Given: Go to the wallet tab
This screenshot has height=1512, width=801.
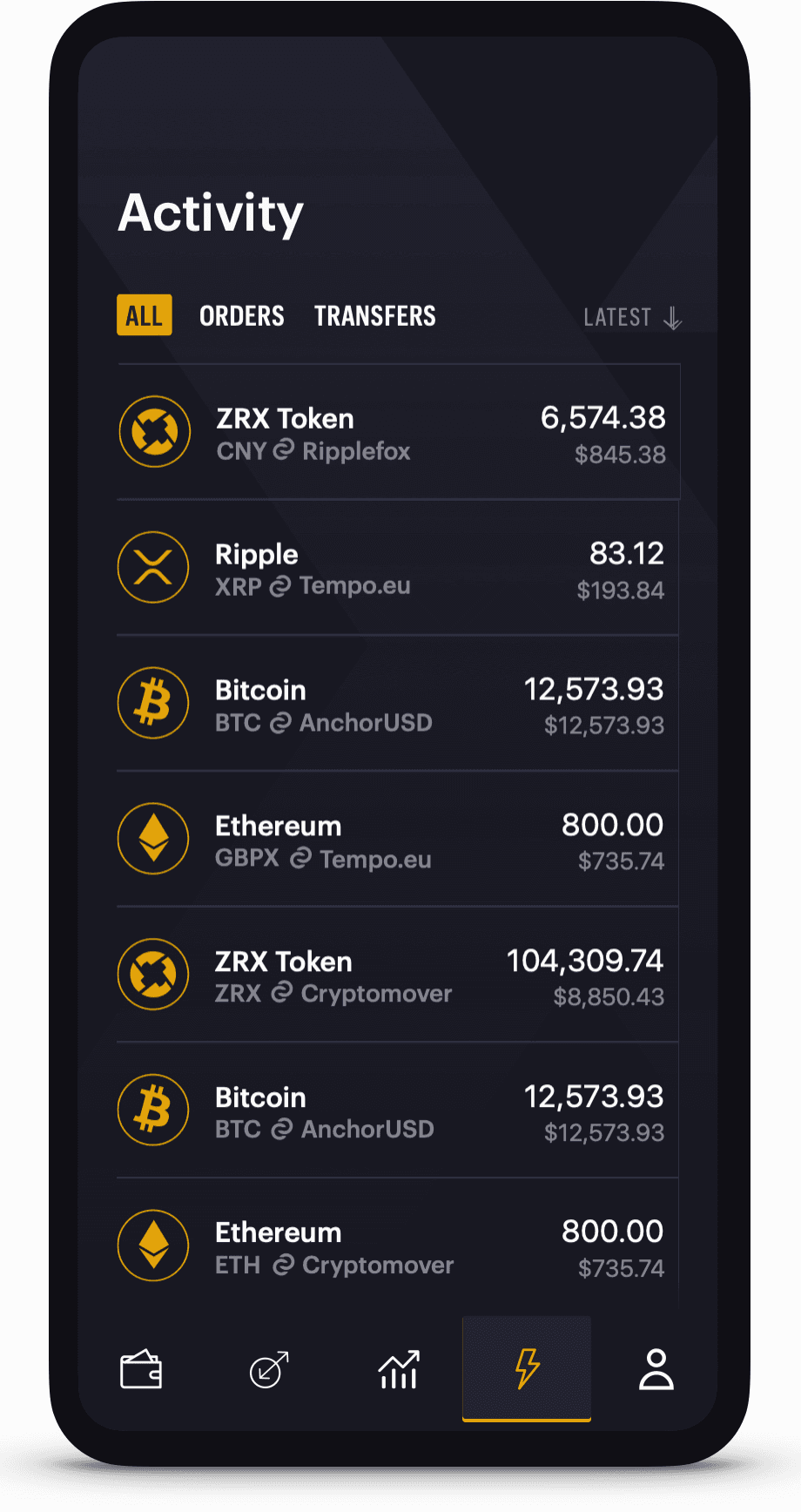Looking at the screenshot, I should pyautogui.click(x=141, y=1369).
